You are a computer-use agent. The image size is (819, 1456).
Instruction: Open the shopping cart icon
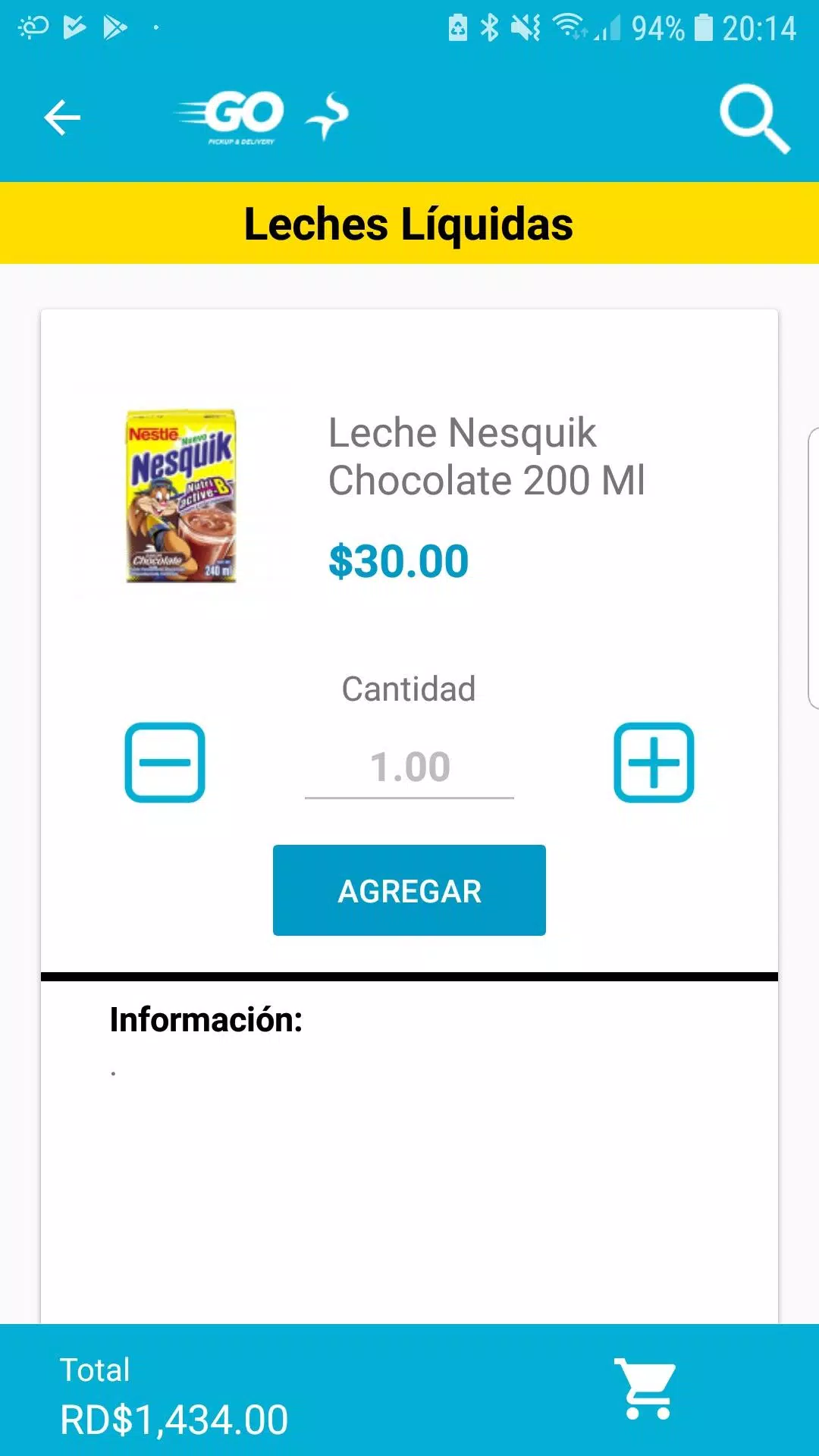point(645,1388)
